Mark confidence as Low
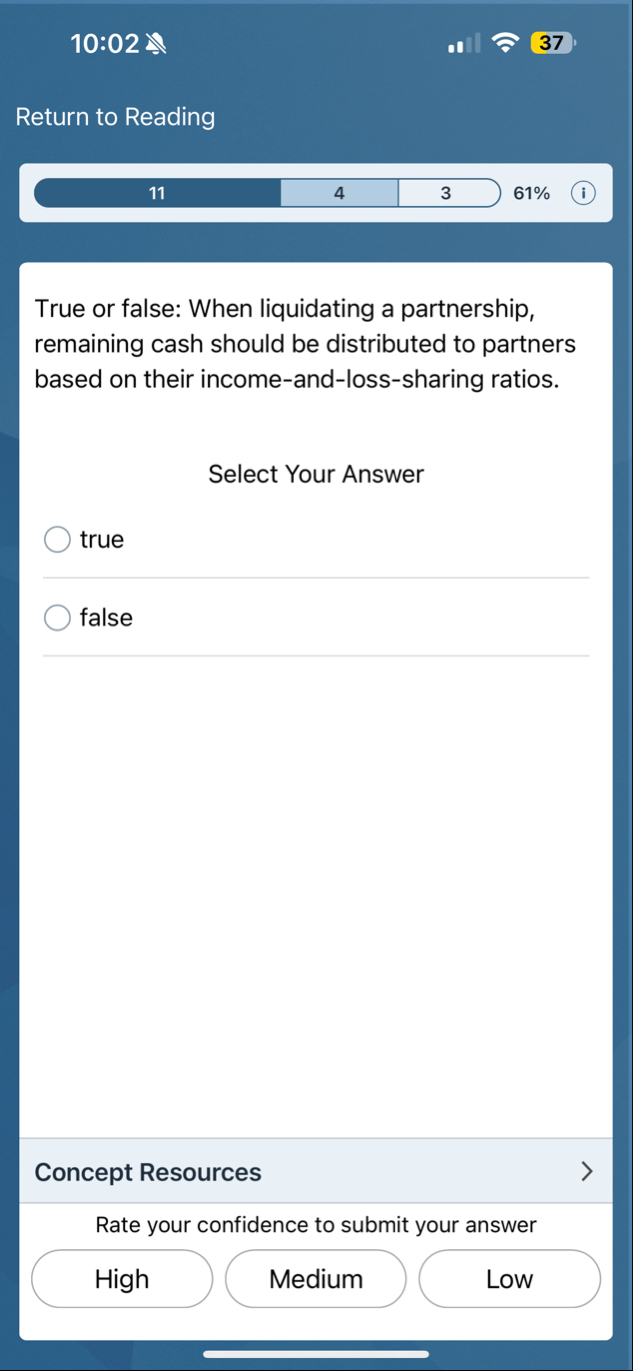The height and width of the screenshot is (1371, 633). tap(509, 1279)
